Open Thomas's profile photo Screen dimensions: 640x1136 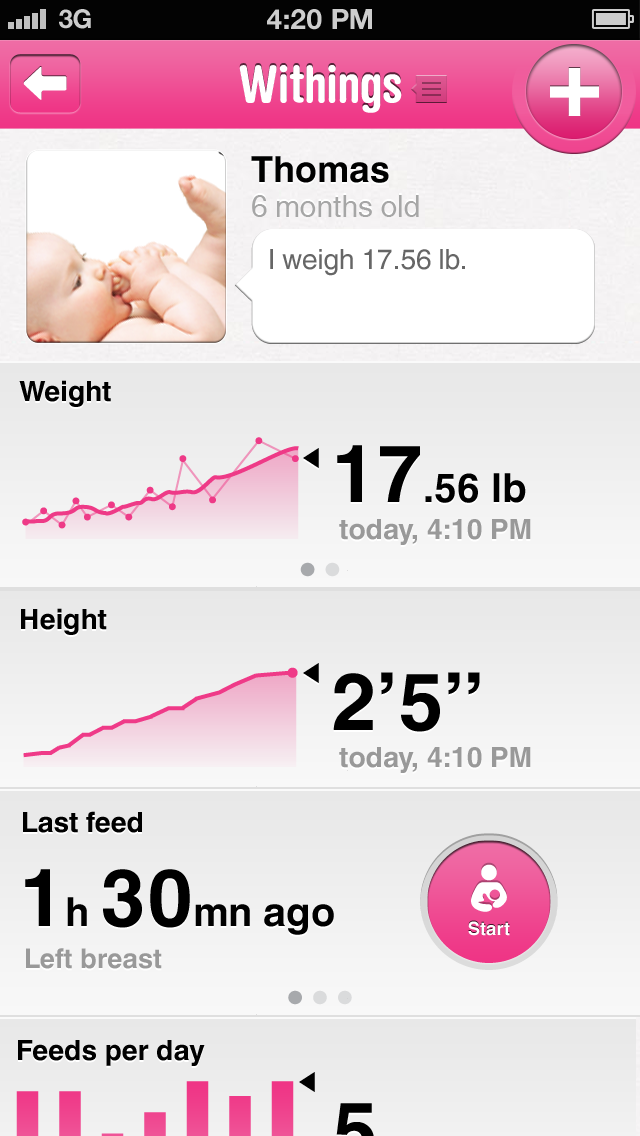point(126,247)
